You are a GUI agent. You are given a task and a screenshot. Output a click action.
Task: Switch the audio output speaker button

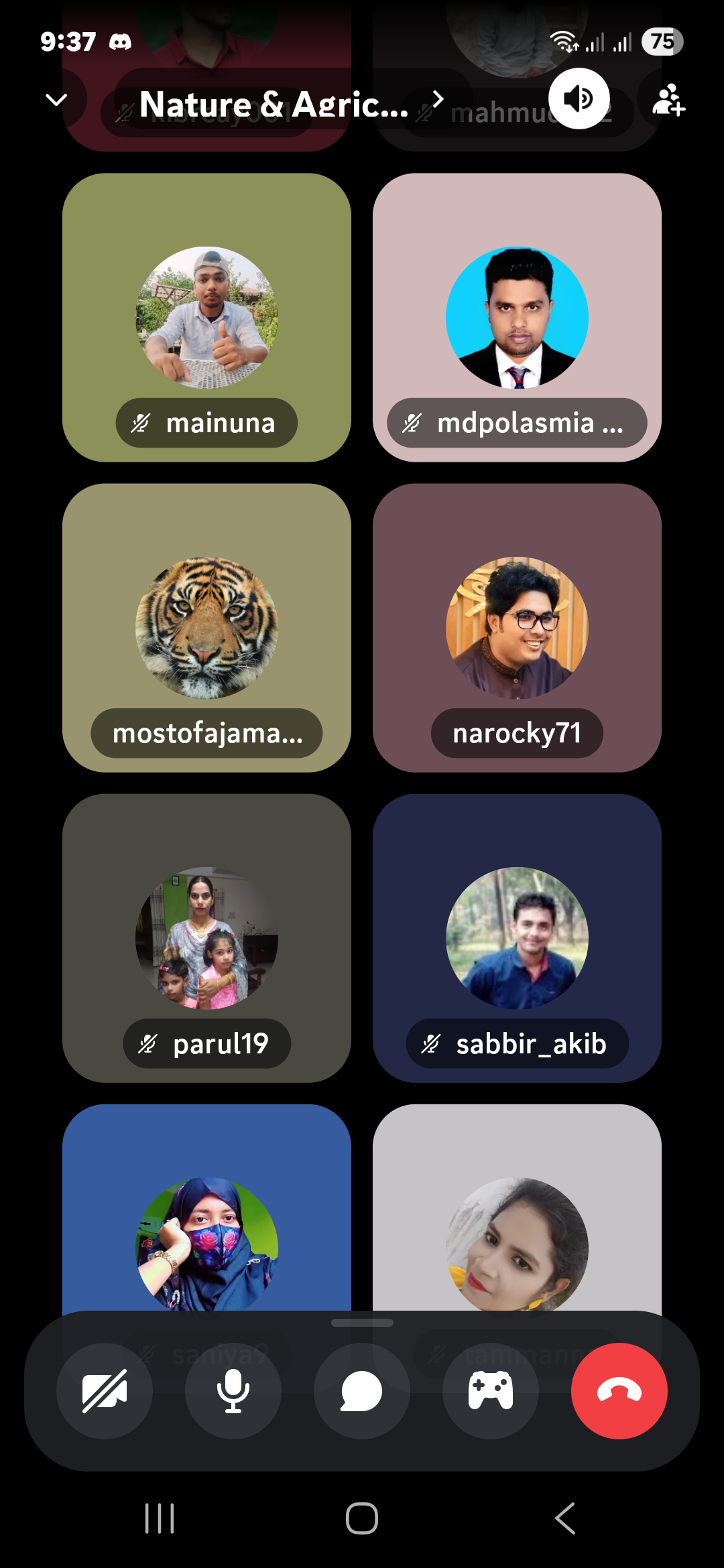[579, 99]
